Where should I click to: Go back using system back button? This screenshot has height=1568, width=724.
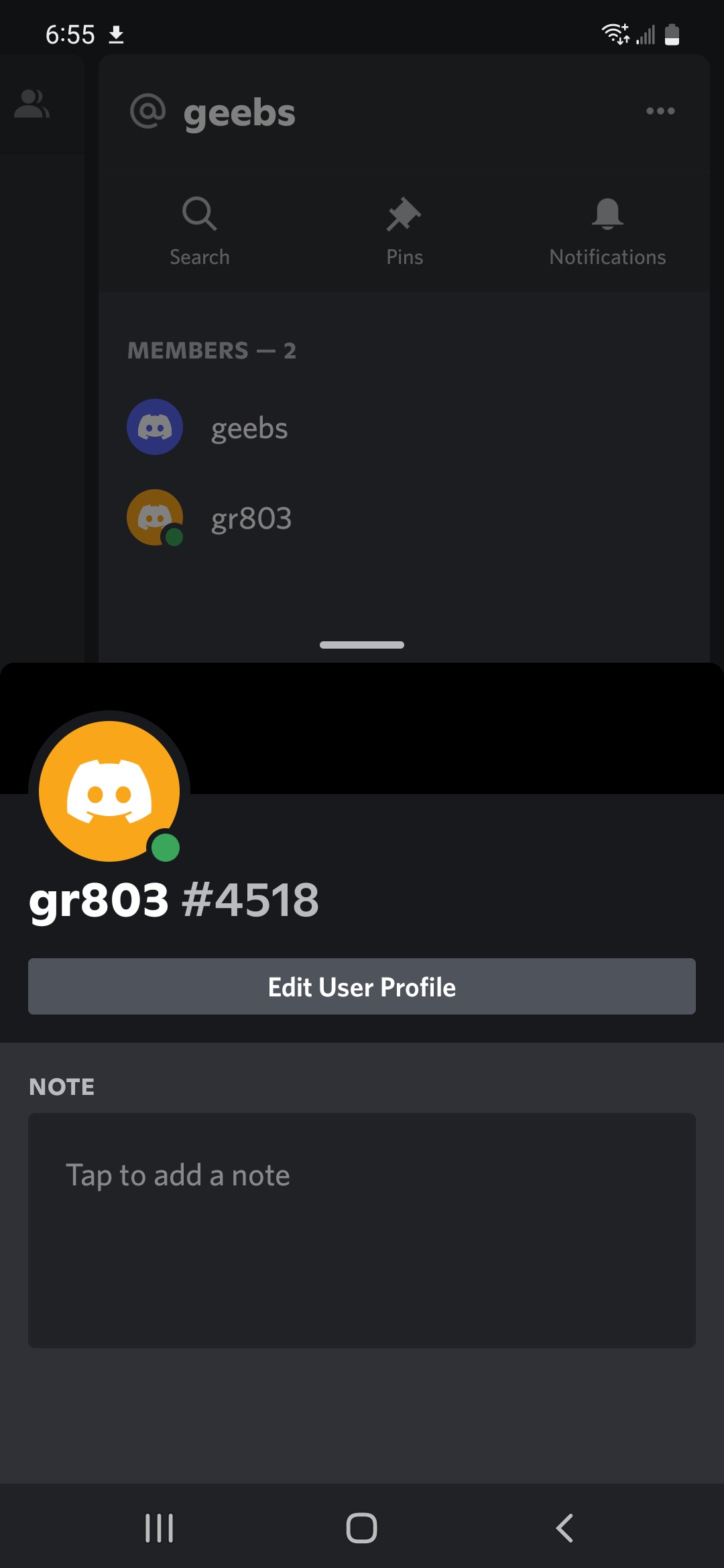tap(564, 1528)
